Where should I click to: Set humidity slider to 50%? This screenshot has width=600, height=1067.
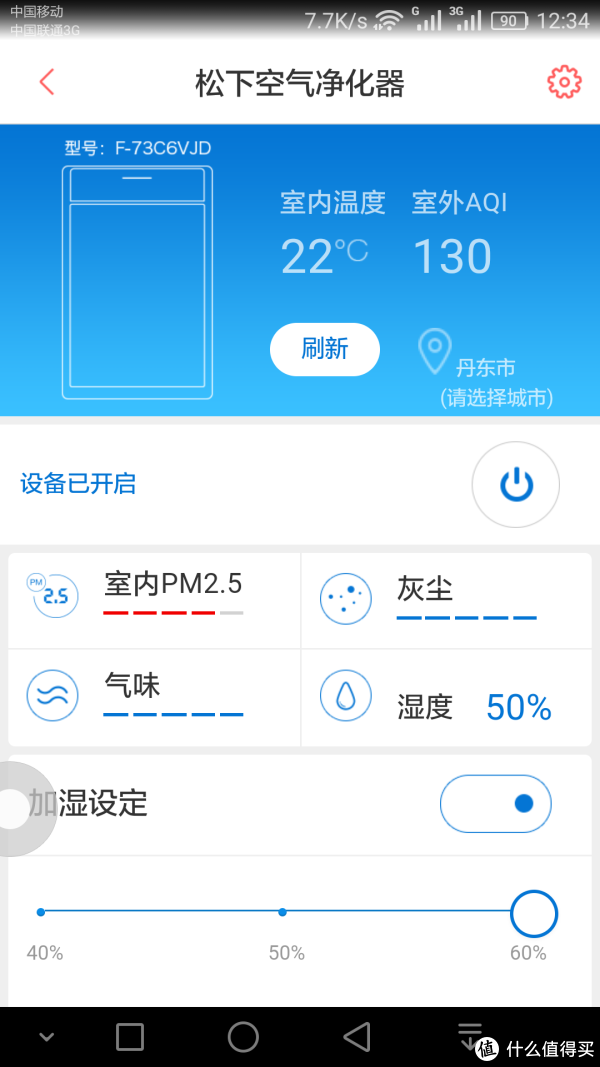282,912
